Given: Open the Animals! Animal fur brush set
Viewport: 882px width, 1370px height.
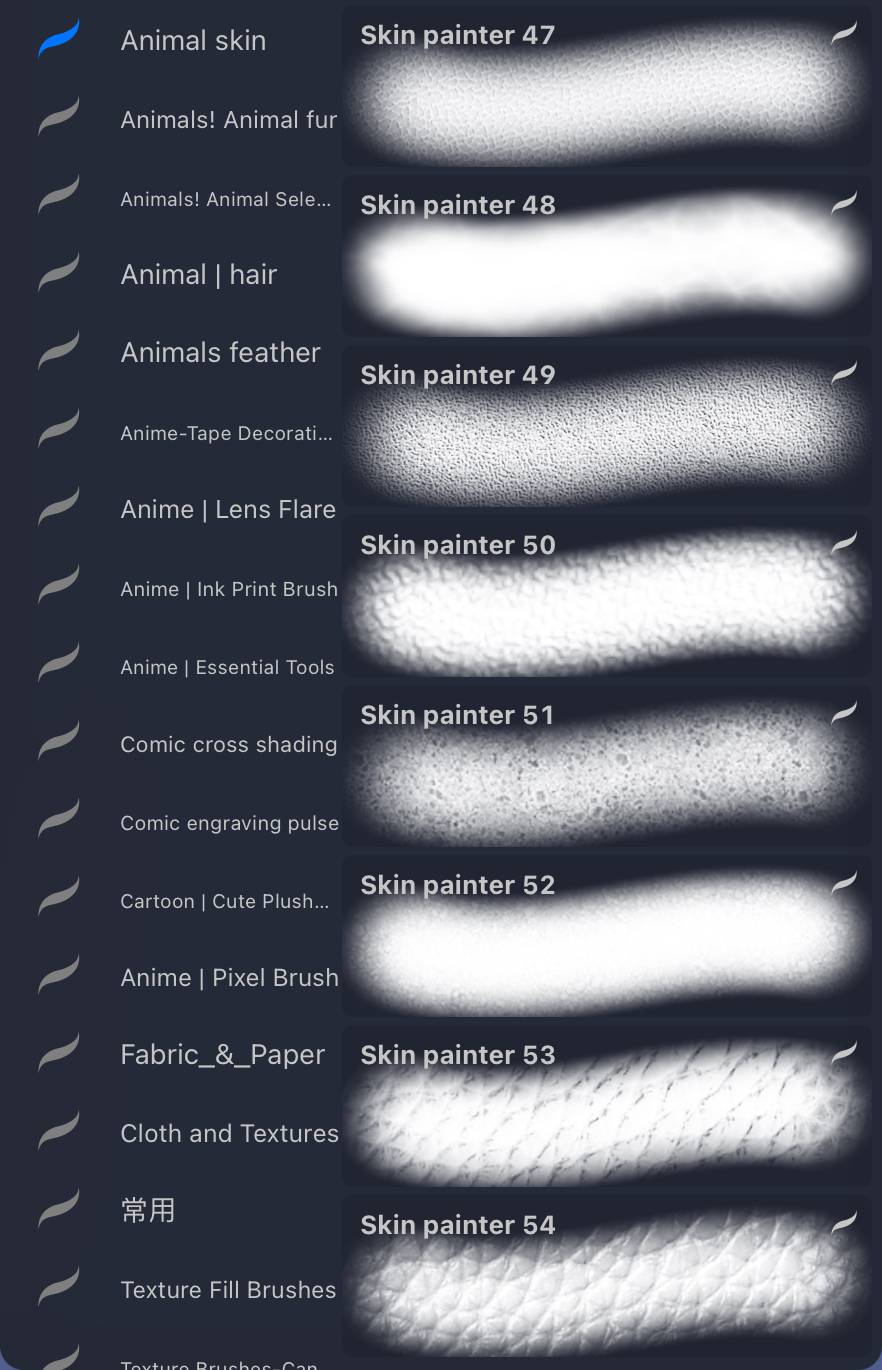Looking at the screenshot, I should tap(228, 120).
